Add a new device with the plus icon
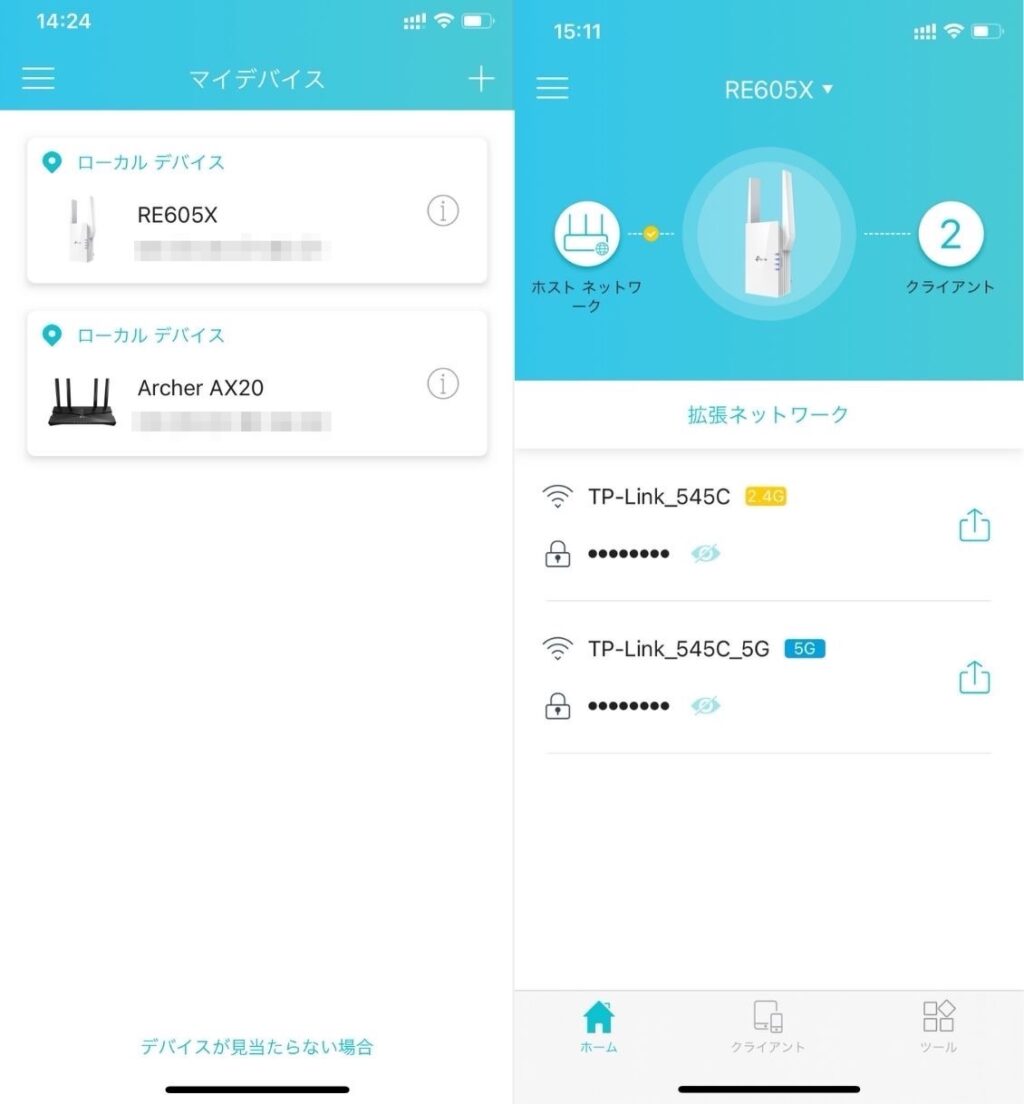The image size is (1024, 1104). coord(481,79)
